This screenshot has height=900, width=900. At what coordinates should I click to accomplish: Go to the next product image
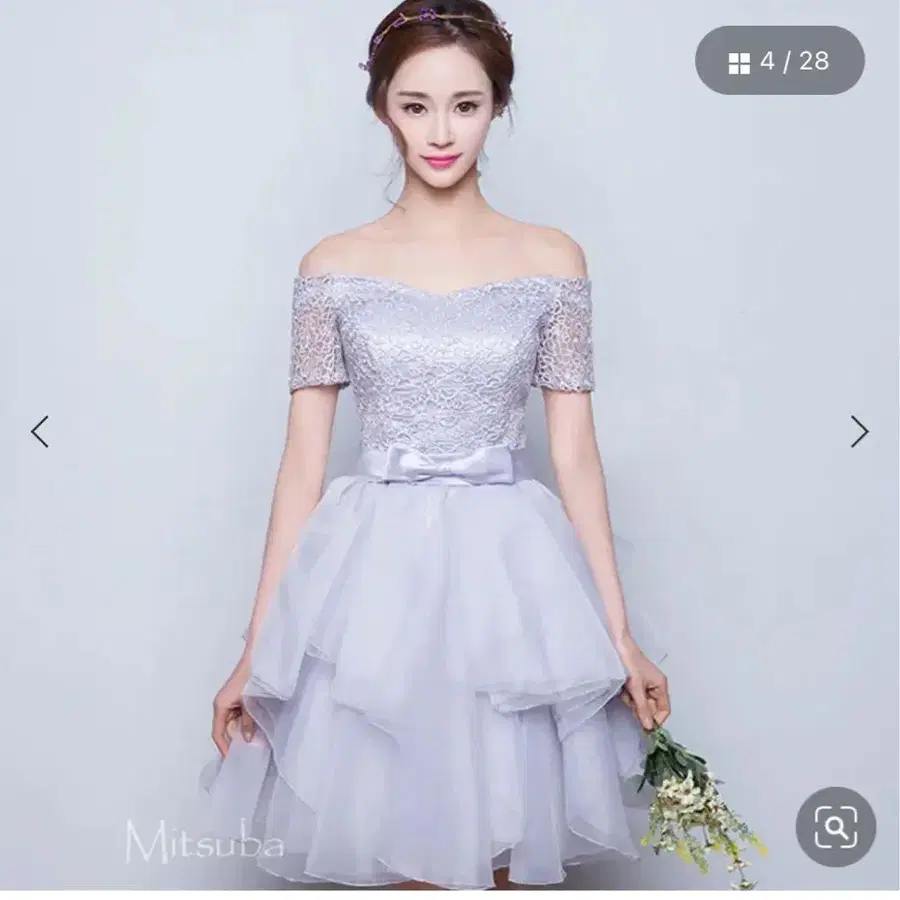click(x=859, y=432)
